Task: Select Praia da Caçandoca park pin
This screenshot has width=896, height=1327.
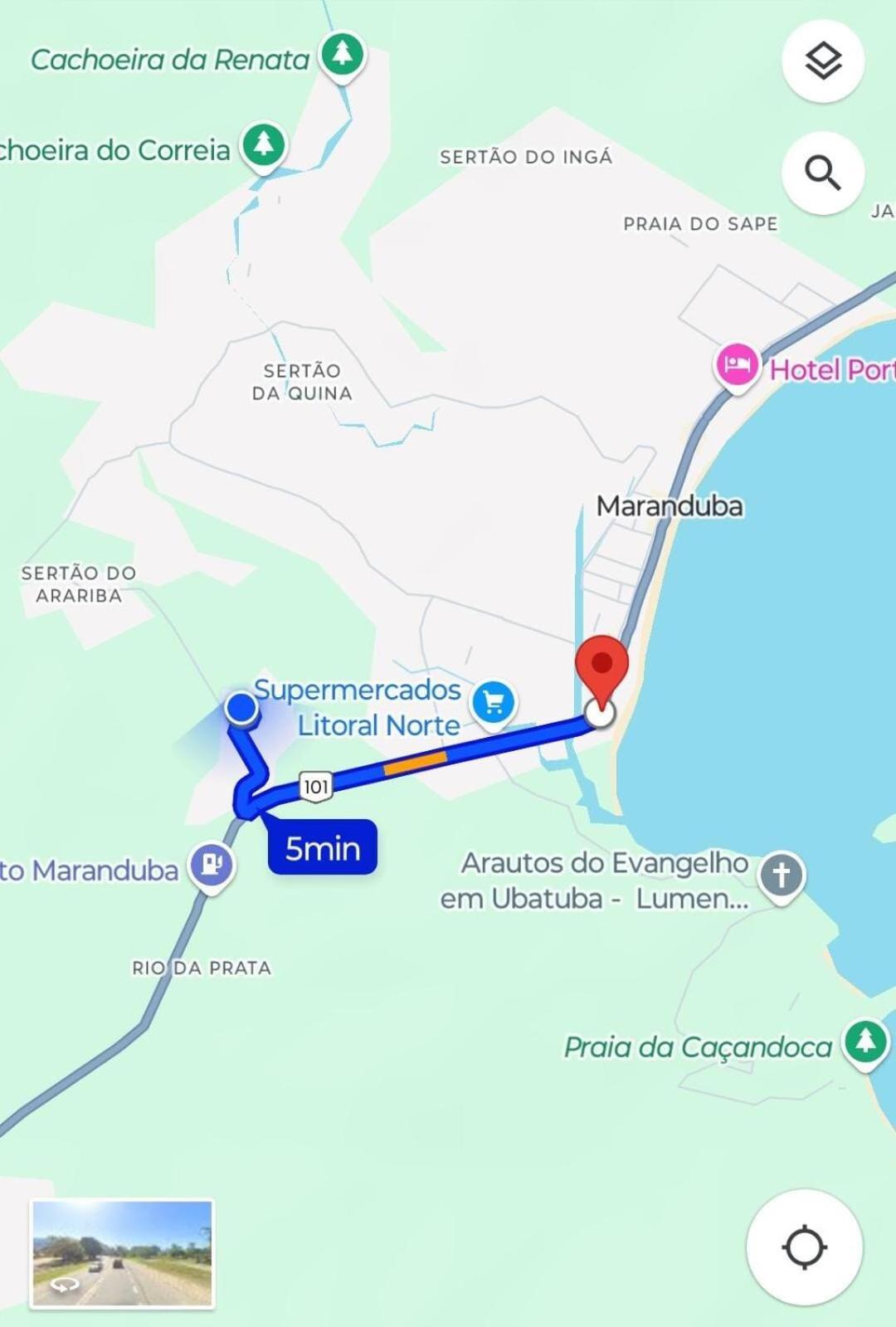Action: click(865, 1042)
